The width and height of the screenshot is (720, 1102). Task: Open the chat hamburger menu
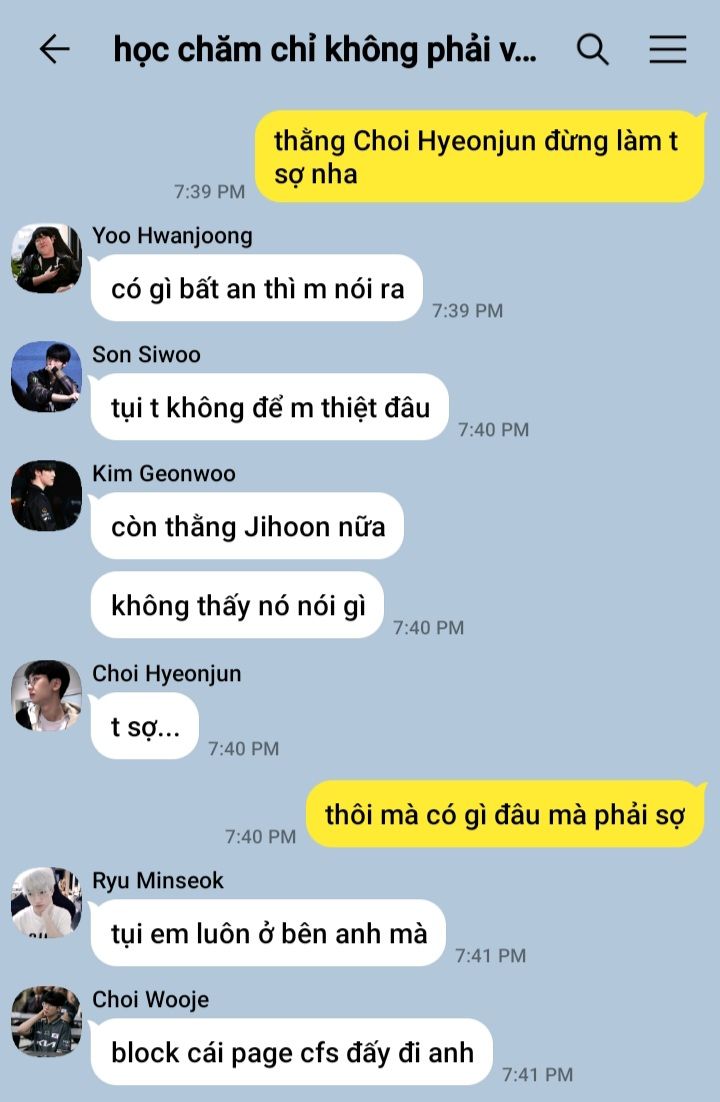[667, 49]
